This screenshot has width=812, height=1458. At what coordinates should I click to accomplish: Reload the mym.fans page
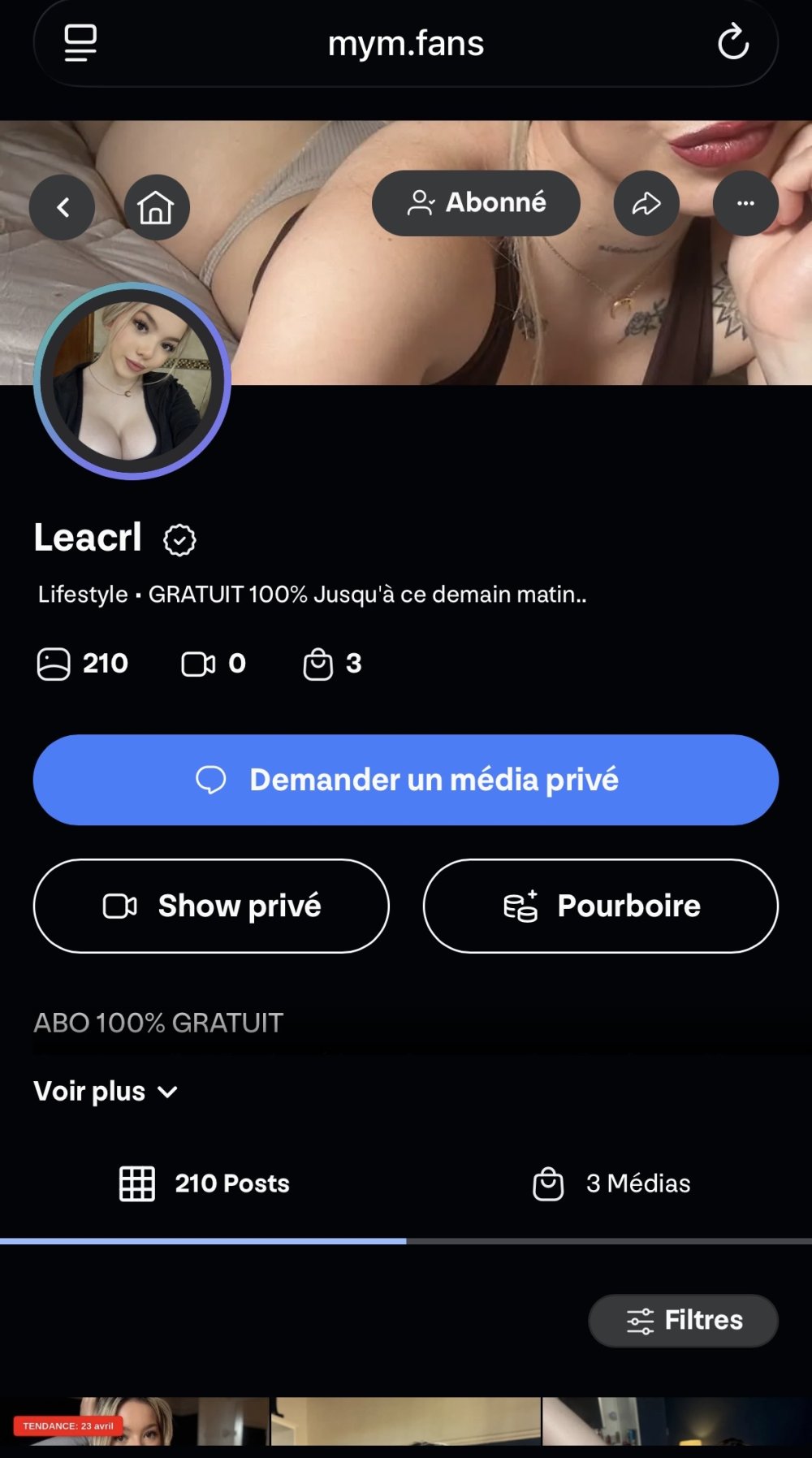click(732, 43)
